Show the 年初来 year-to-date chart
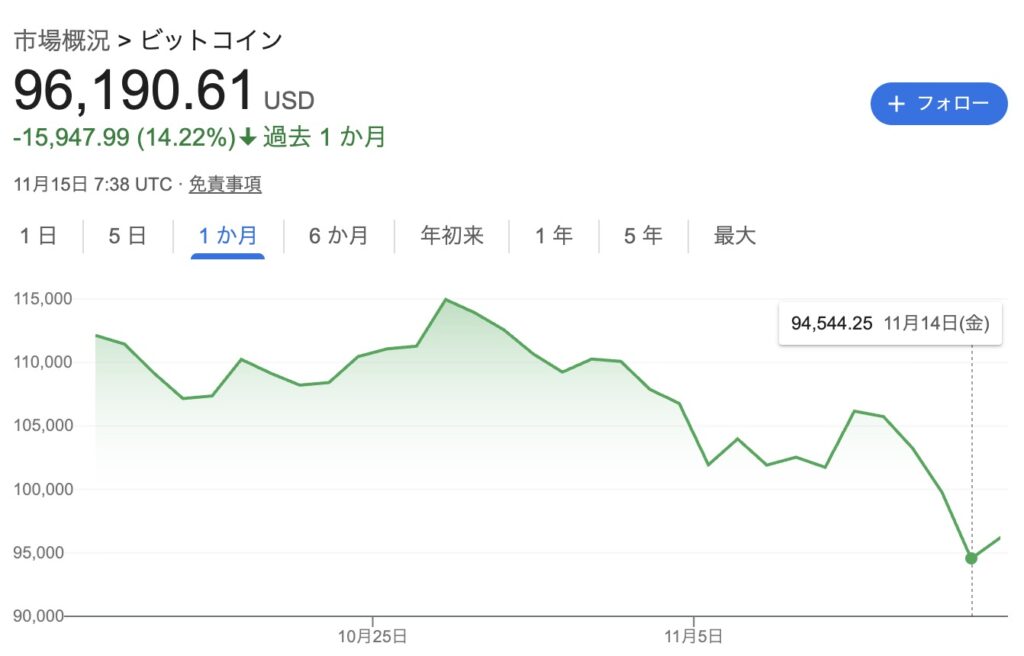This screenshot has width=1024, height=656. coord(451,236)
